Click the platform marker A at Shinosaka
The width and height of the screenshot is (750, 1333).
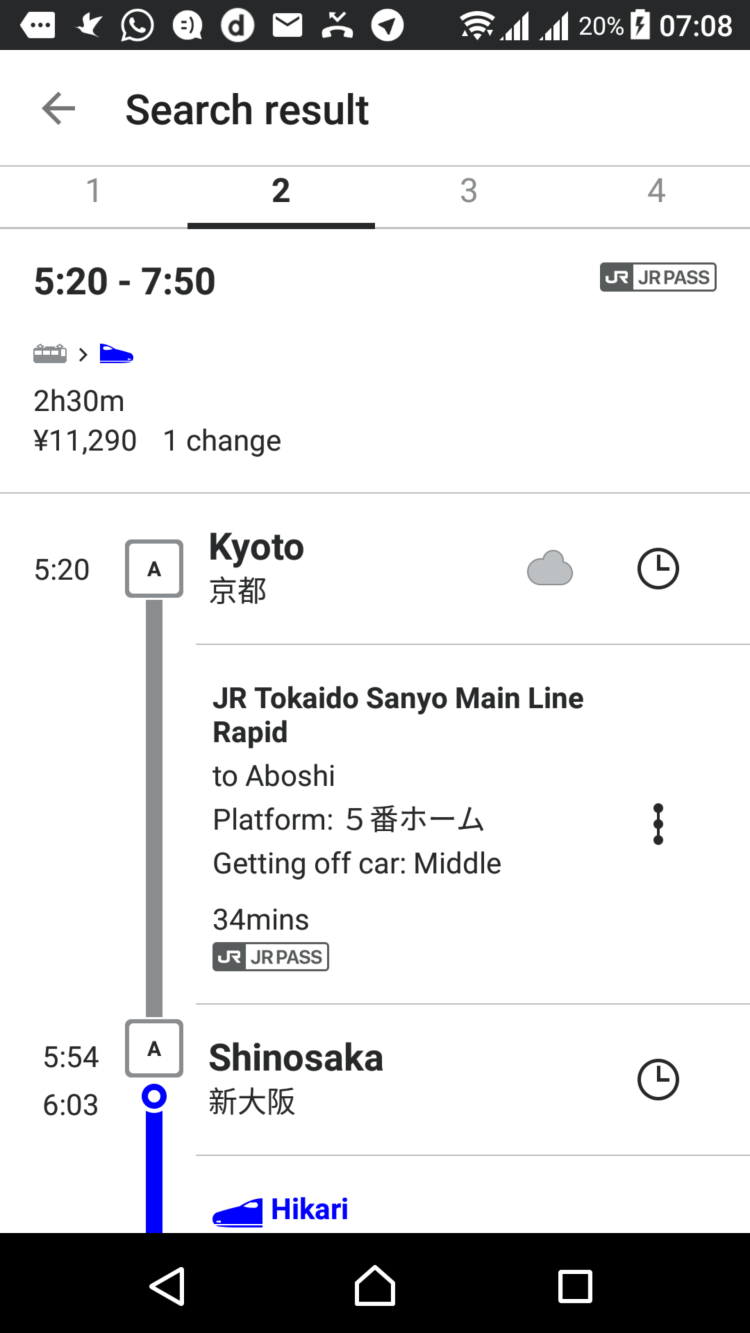(x=153, y=1048)
